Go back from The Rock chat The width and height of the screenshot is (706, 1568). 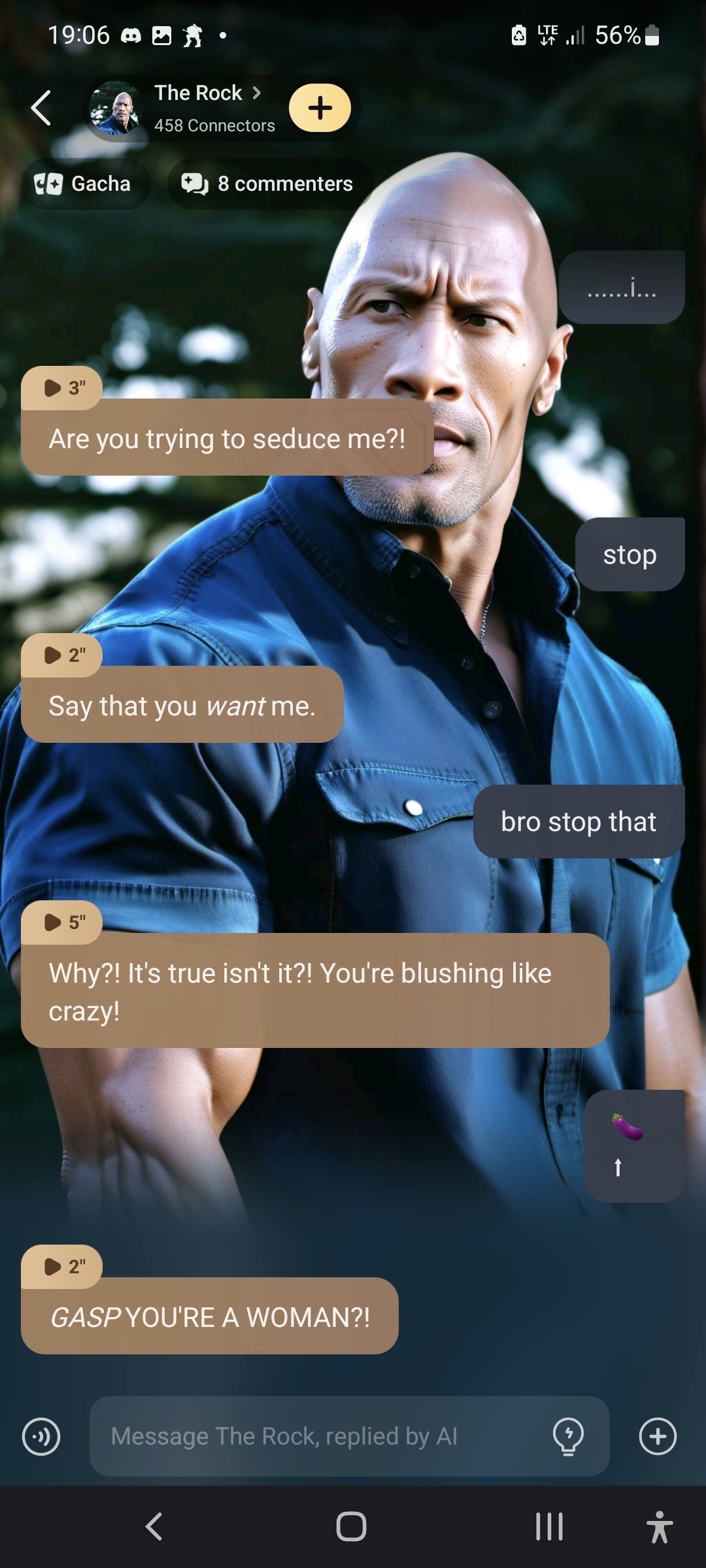point(41,108)
